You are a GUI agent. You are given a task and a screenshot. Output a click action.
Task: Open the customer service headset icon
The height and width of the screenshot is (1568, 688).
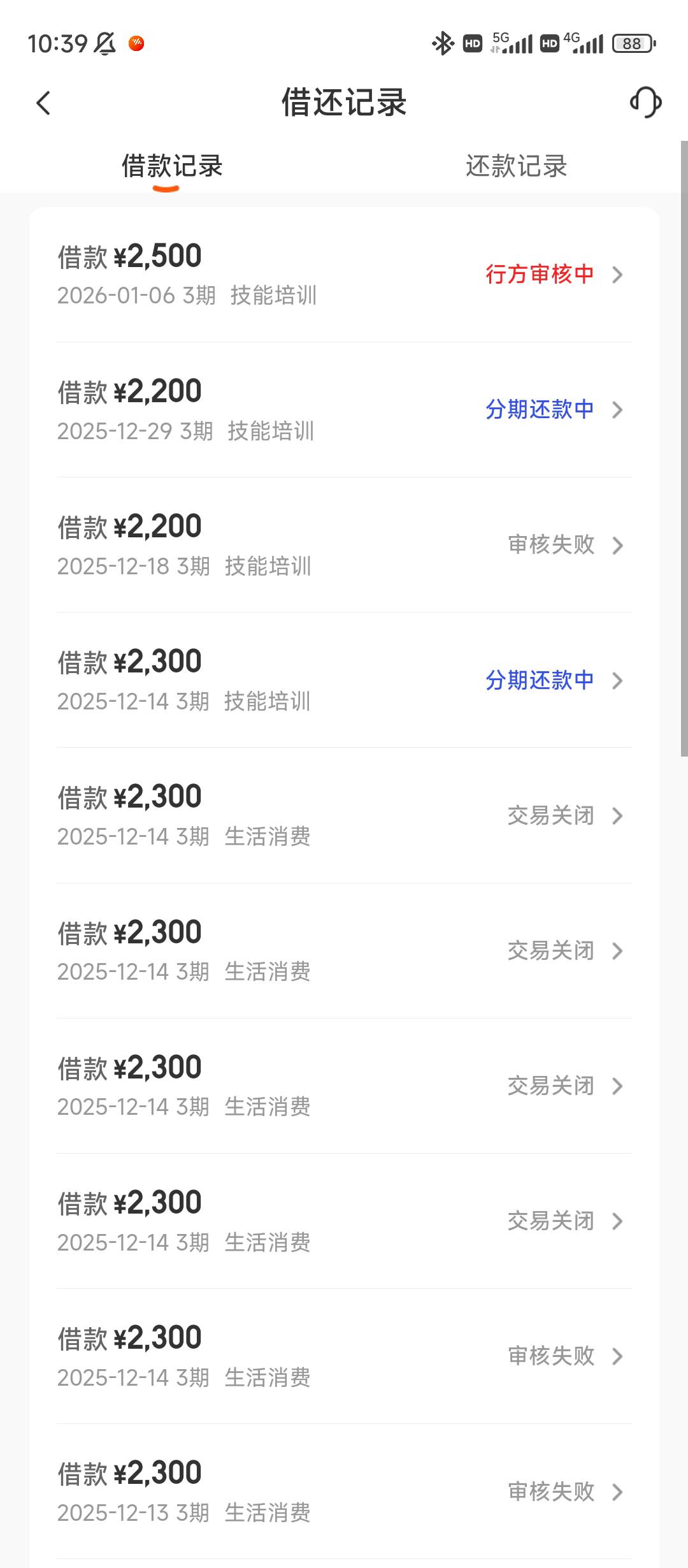click(645, 103)
